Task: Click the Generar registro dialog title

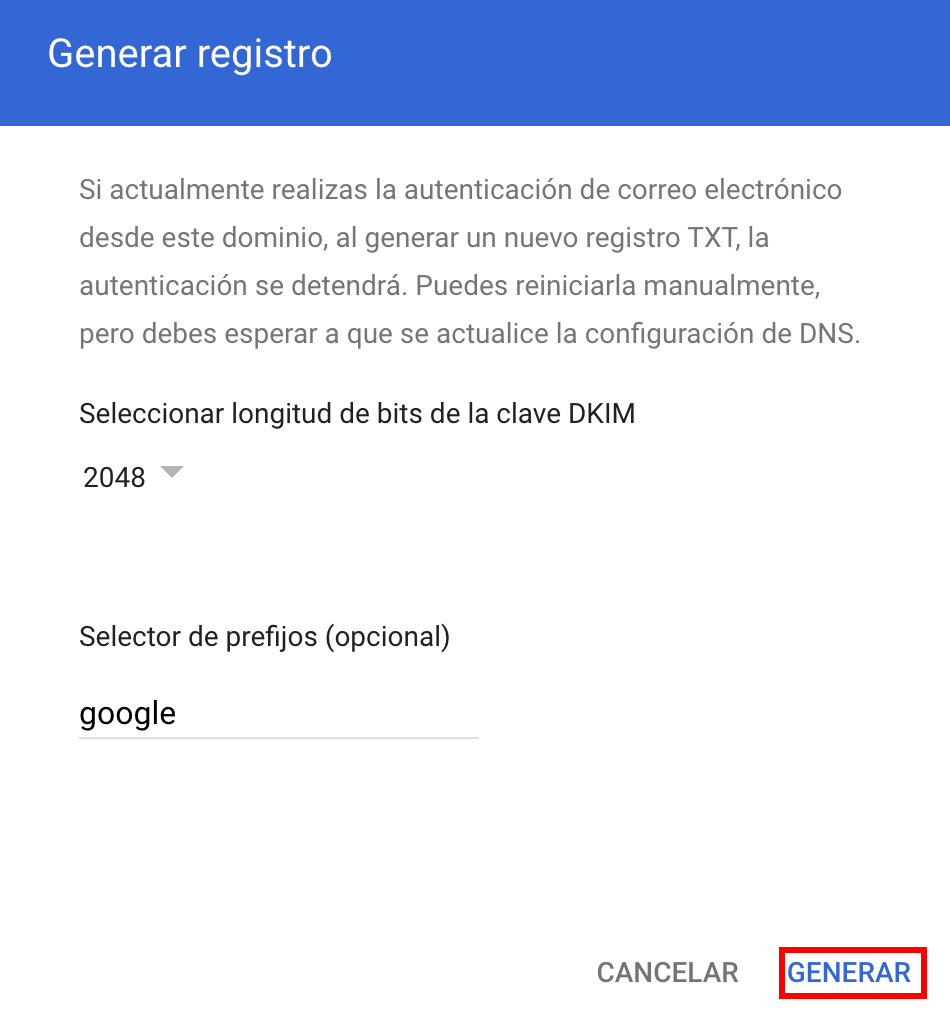Action: 190,53
